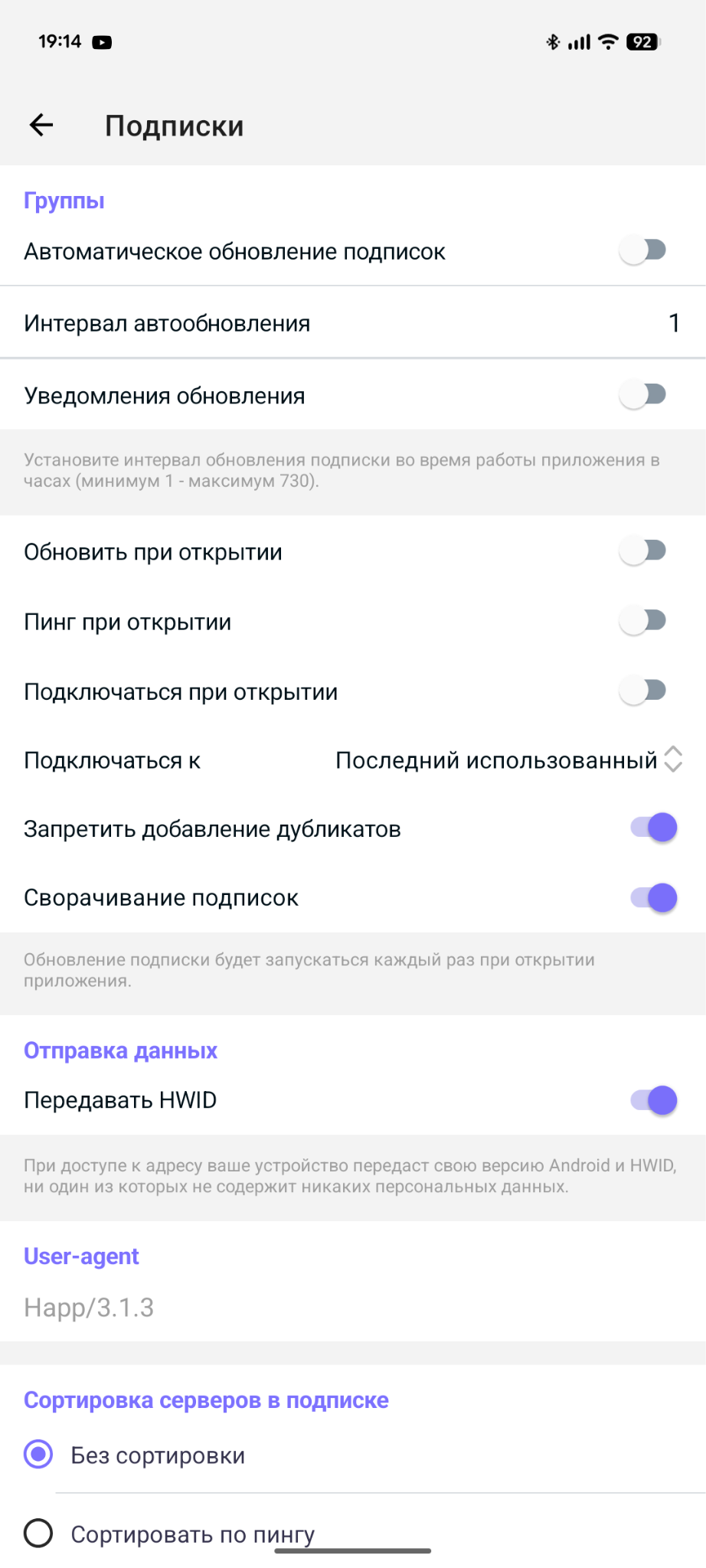Disable Запретить добавление дубликатов

(x=654, y=828)
